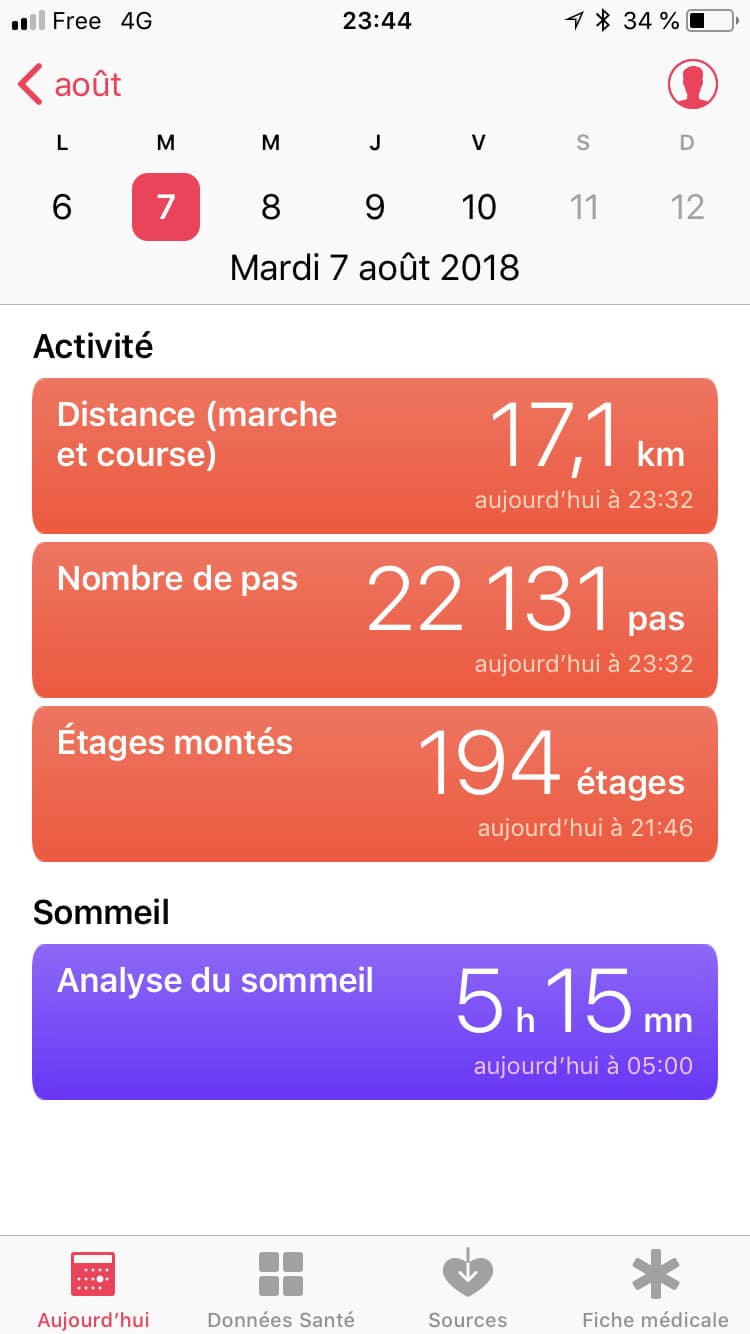The width and height of the screenshot is (750, 1334).
Task: Select Friday the 10th in the calendar
Action: pyautogui.click(x=479, y=207)
